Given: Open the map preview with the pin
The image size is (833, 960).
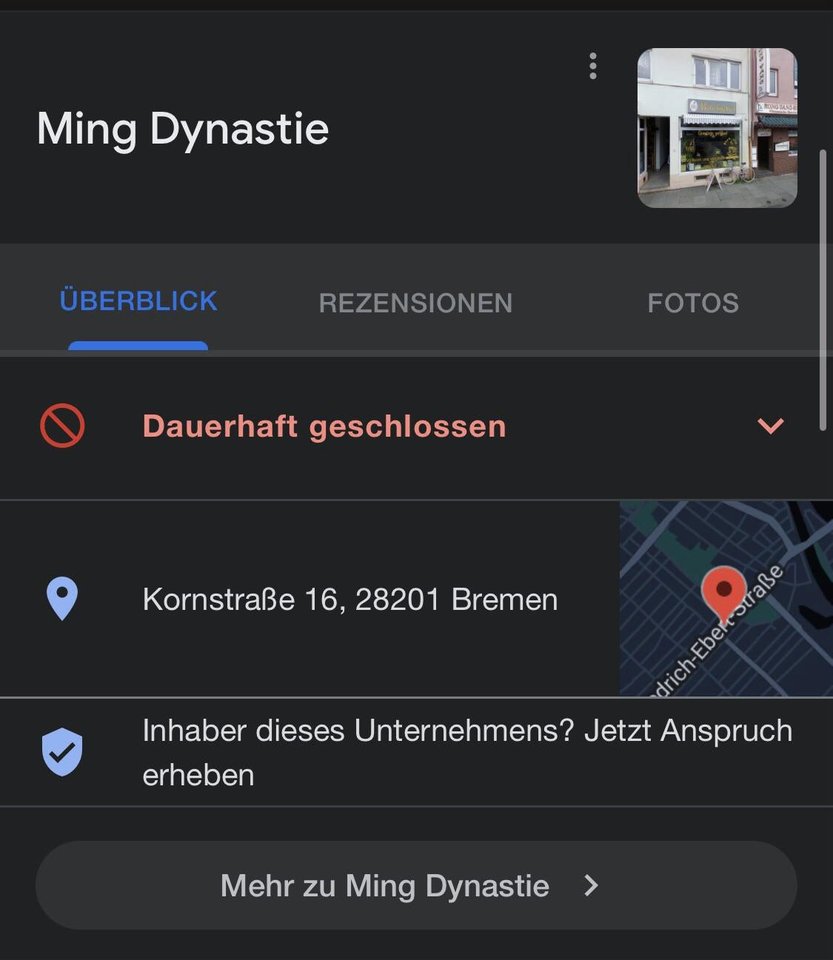Looking at the screenshot, I should click(725, 598).
